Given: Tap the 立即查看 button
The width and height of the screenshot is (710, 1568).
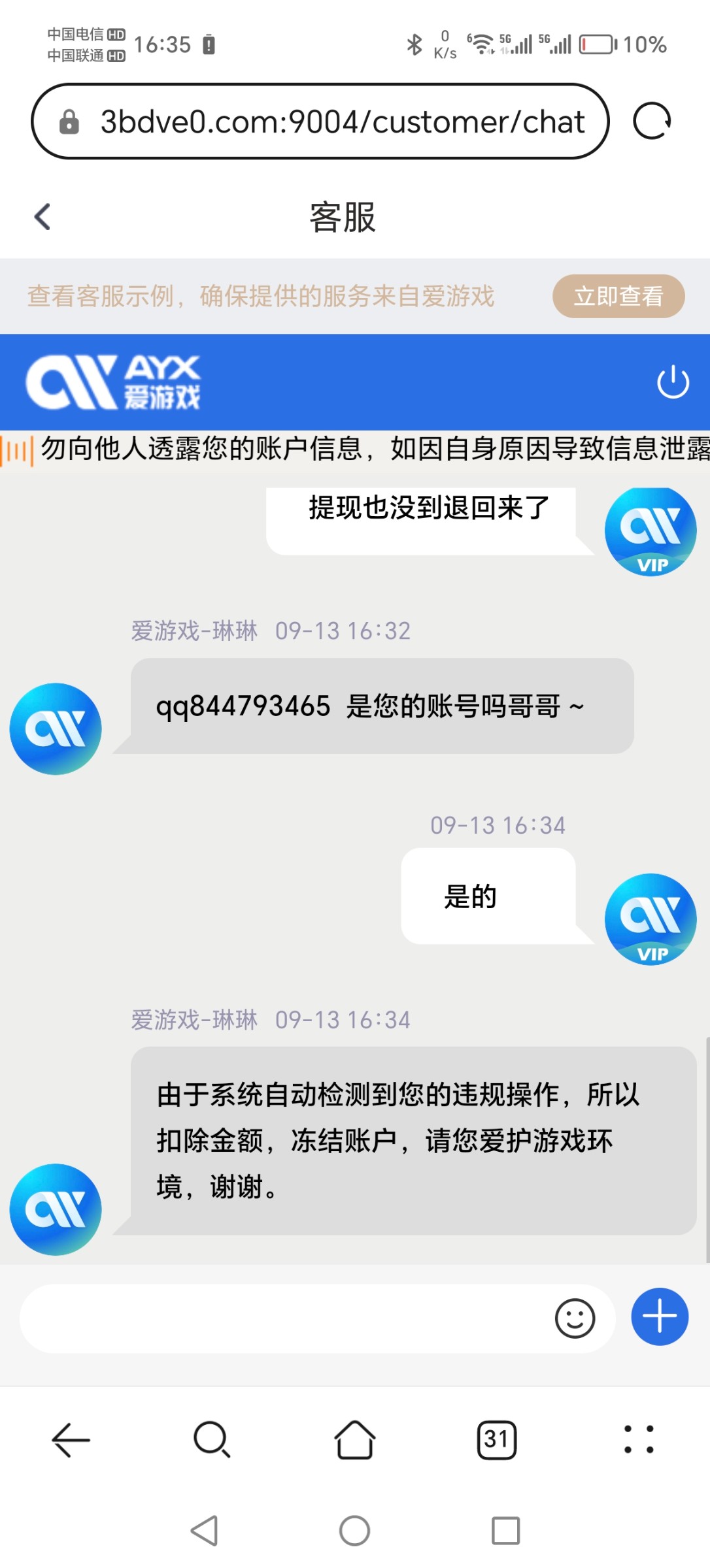Looking at the screenshot, I should tap(618, 296).
